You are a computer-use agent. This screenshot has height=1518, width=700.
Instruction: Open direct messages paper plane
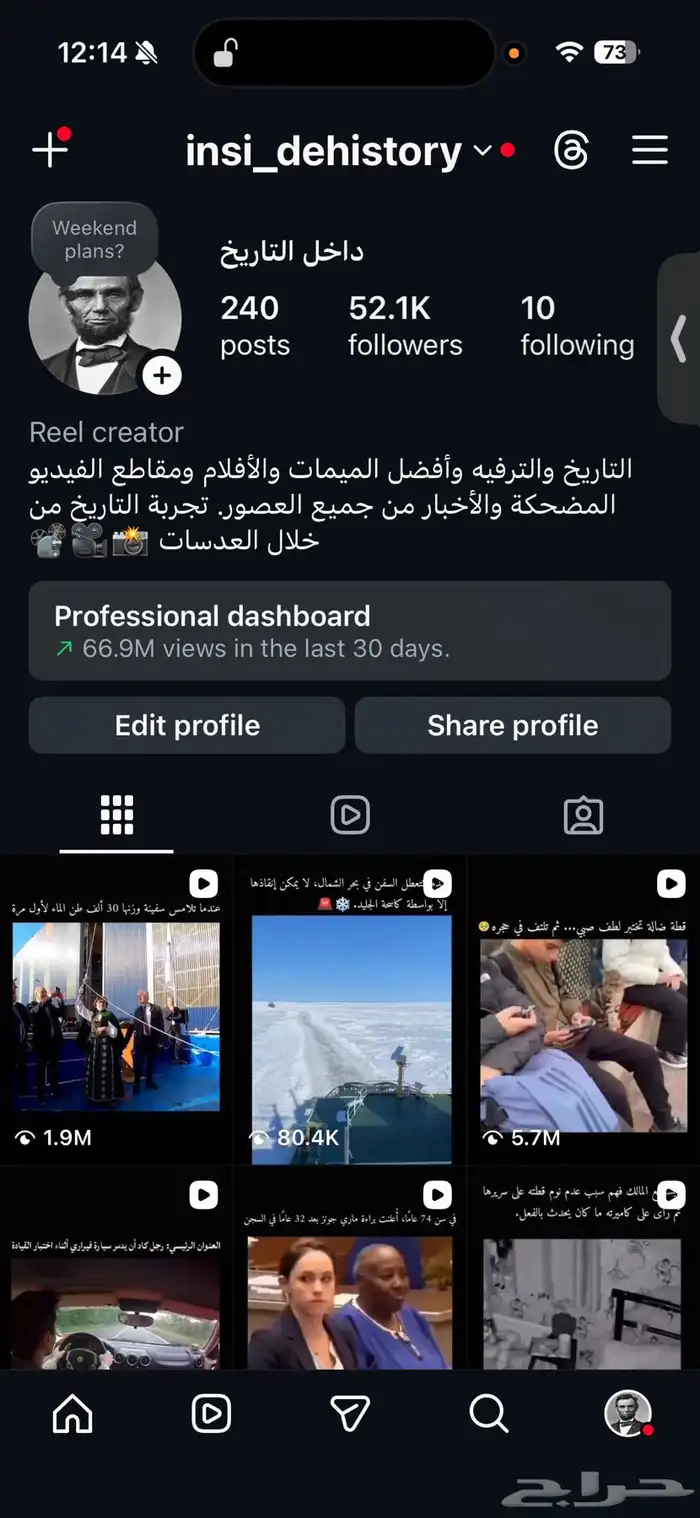(350, 1413)
